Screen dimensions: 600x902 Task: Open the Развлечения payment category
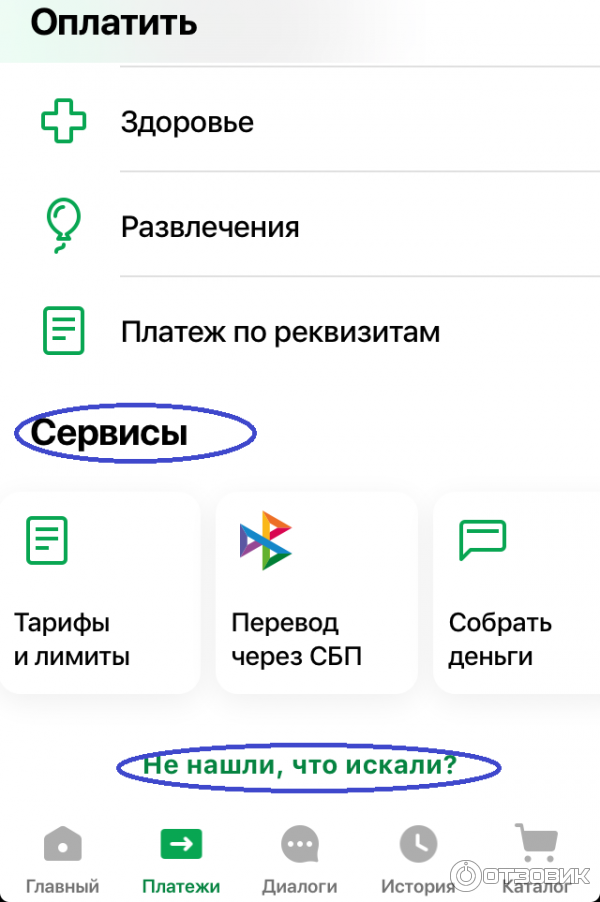click(209, 227)
